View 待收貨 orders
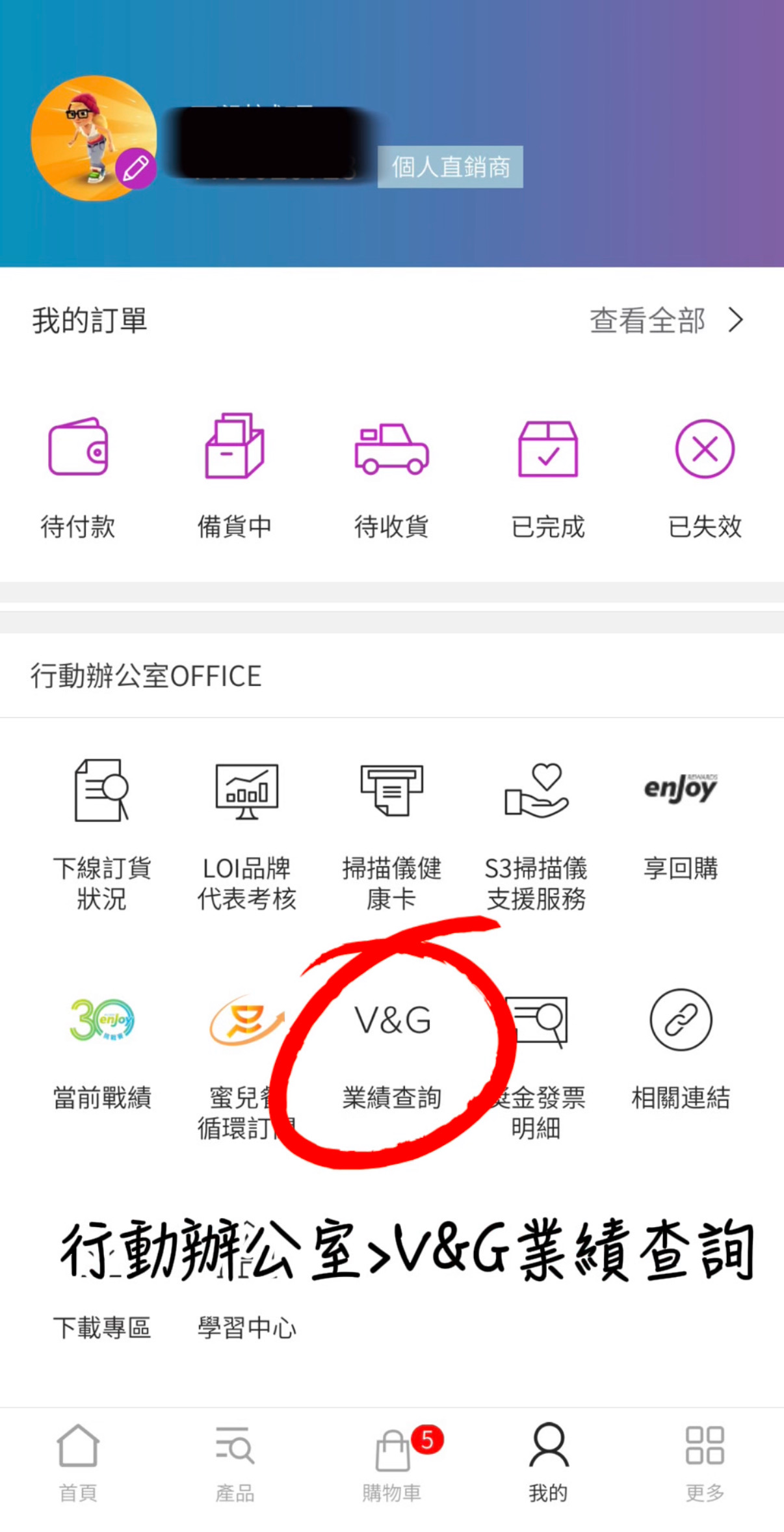The height and width of the screenshot is (1532, 784). click(x=391, y=479)
